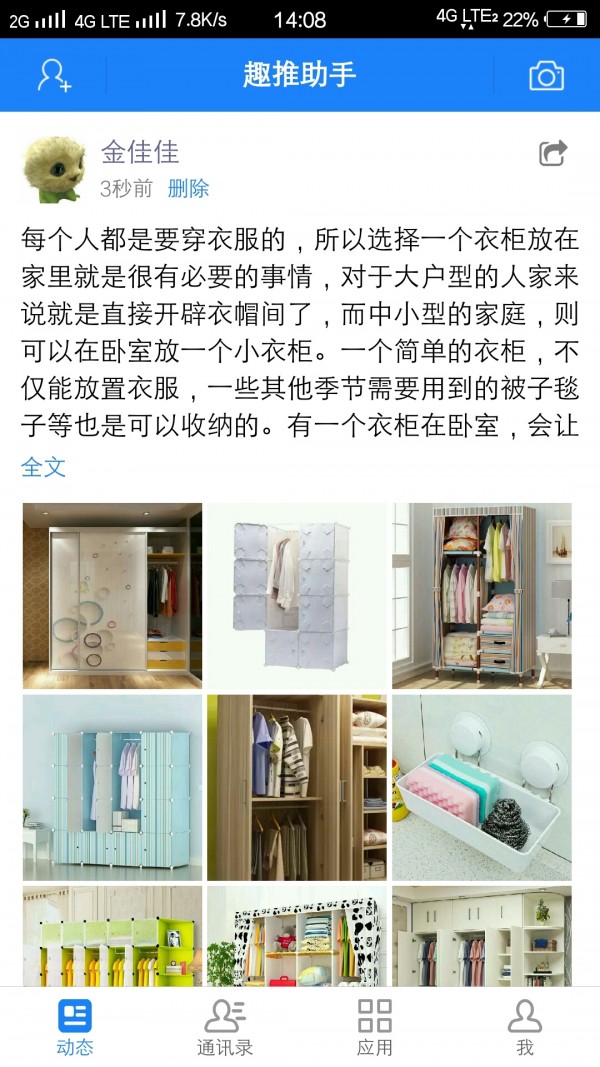Switch to the 通讯录 tab
Viewport: 600px width, 1067px height.
pos(225,1027)
